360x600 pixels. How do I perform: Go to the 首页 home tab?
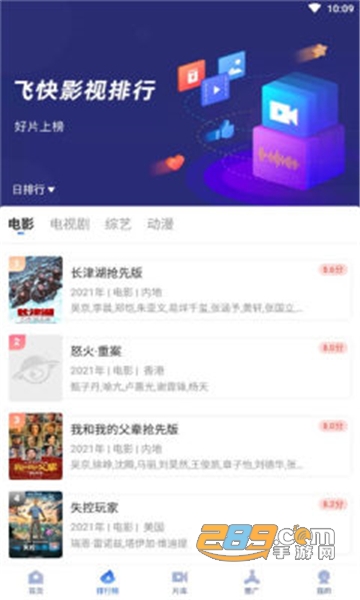point(36,582)
